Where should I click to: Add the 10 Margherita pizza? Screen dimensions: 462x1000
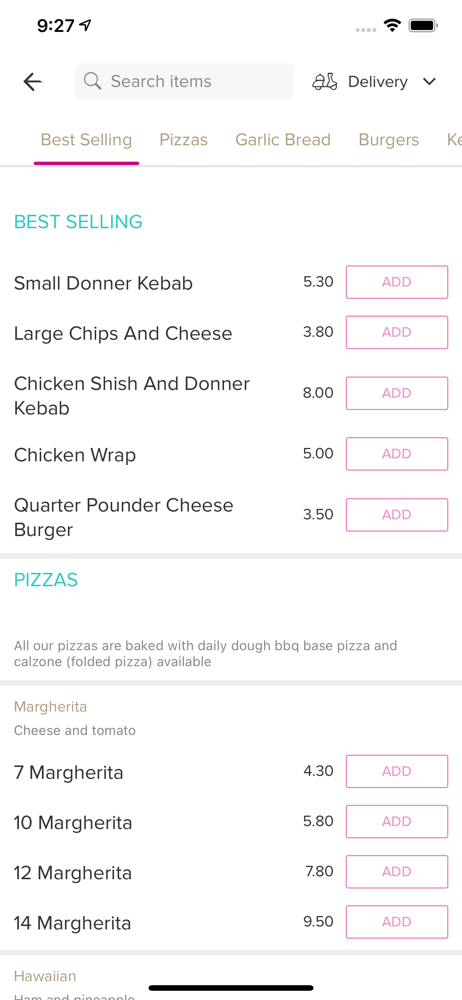tap(397, 821)
